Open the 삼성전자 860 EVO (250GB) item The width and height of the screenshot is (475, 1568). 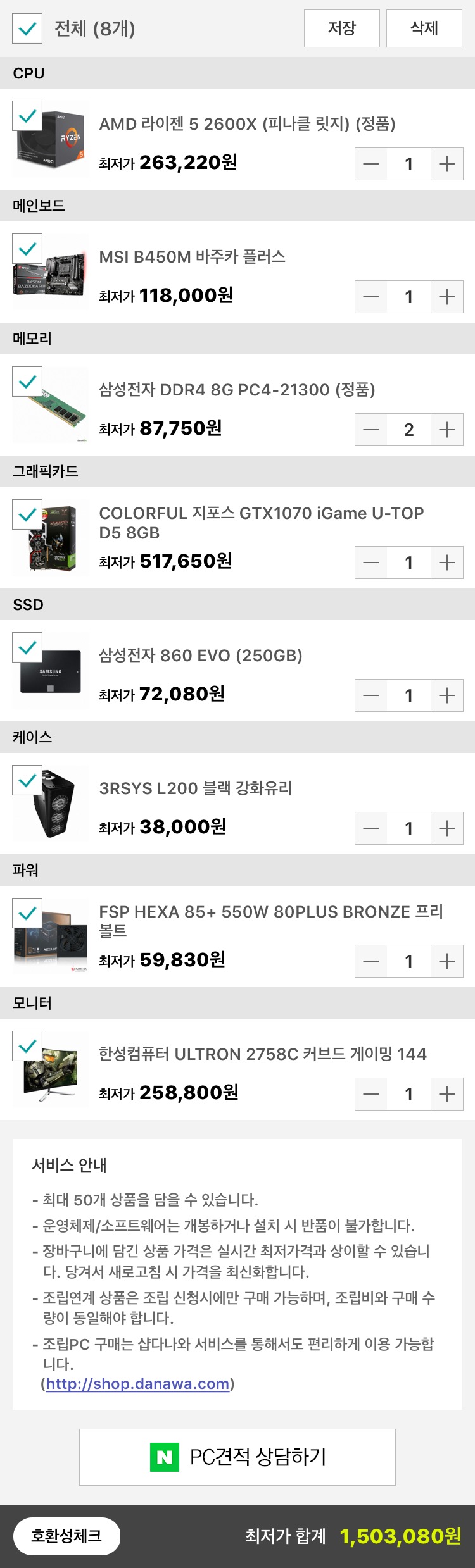(x=201, y=656)
